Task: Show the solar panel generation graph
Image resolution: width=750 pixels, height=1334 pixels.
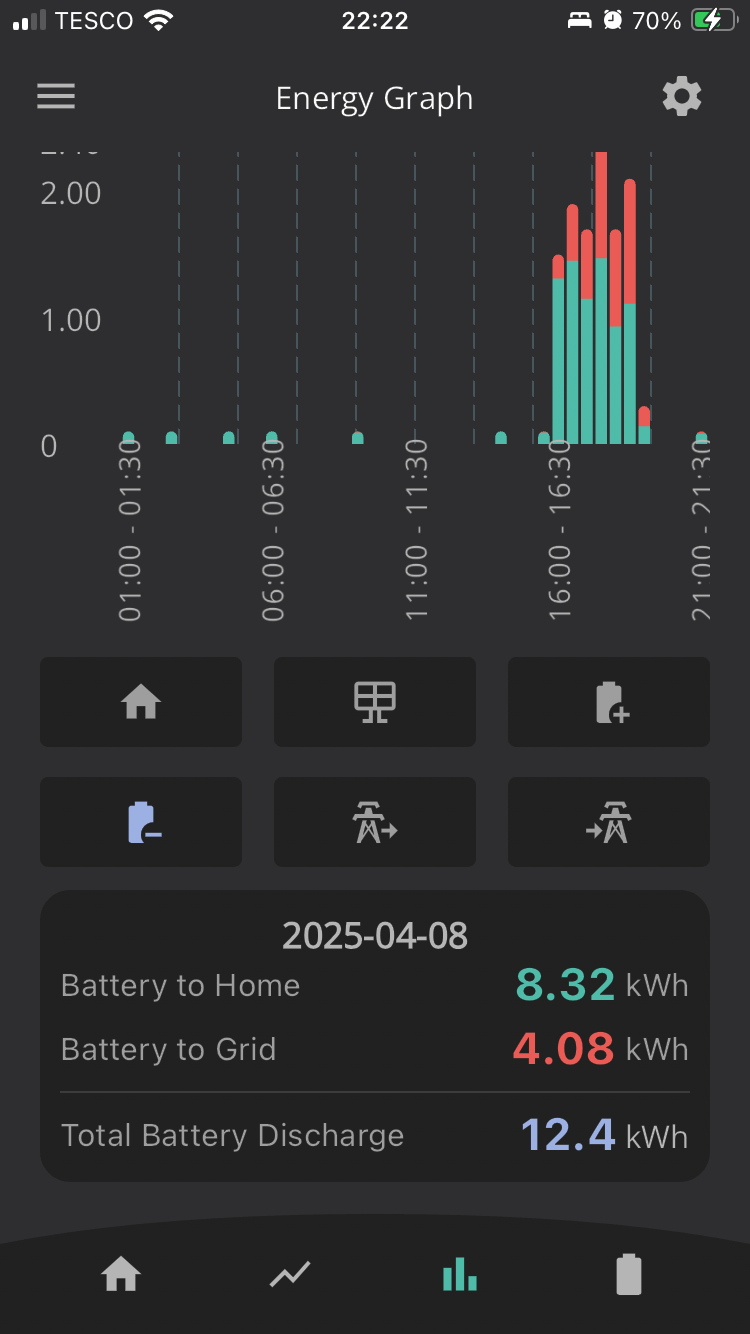Action: tap(375, 702)
